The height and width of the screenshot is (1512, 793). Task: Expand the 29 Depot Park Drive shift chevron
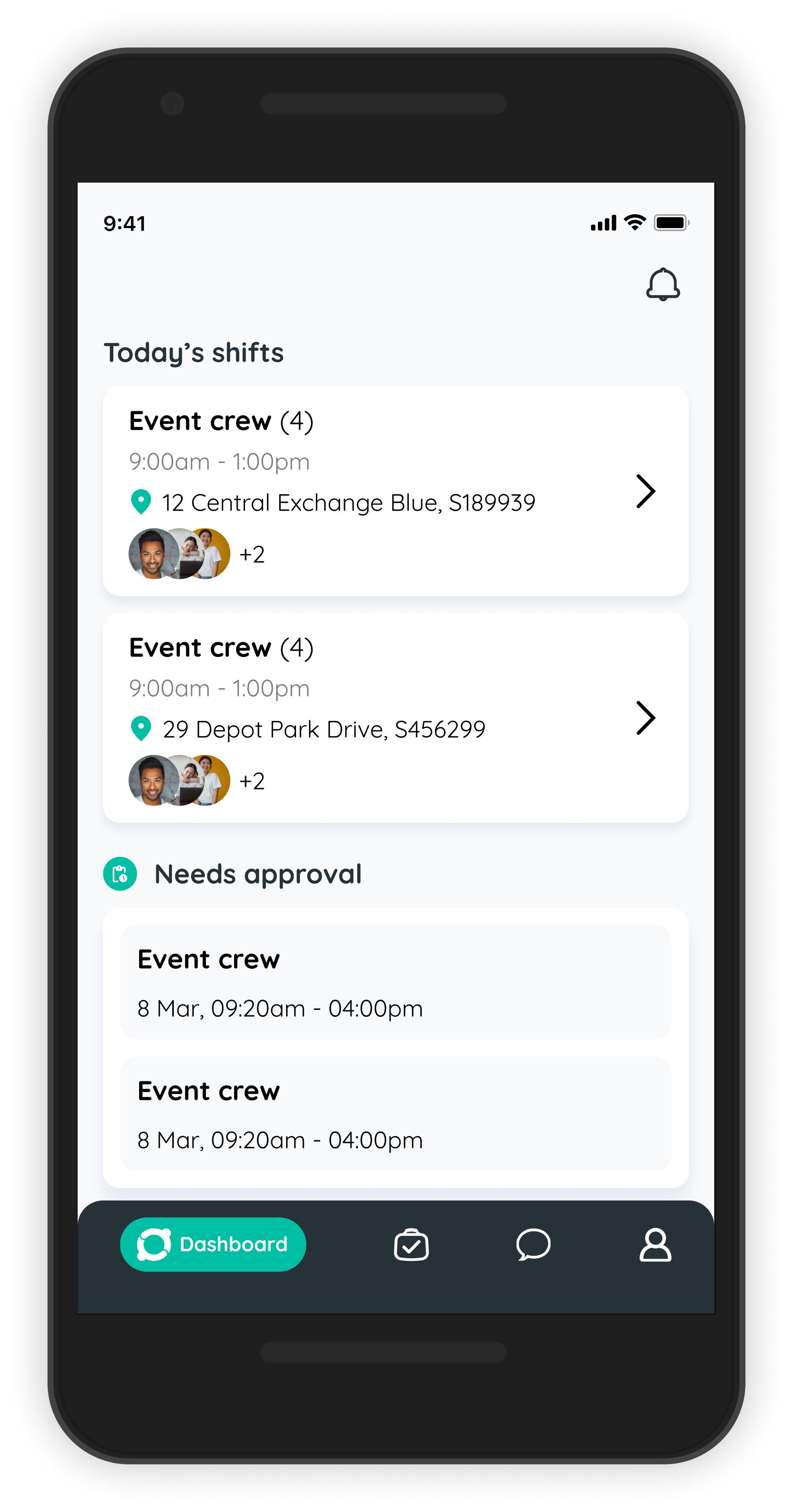point(646,717)
